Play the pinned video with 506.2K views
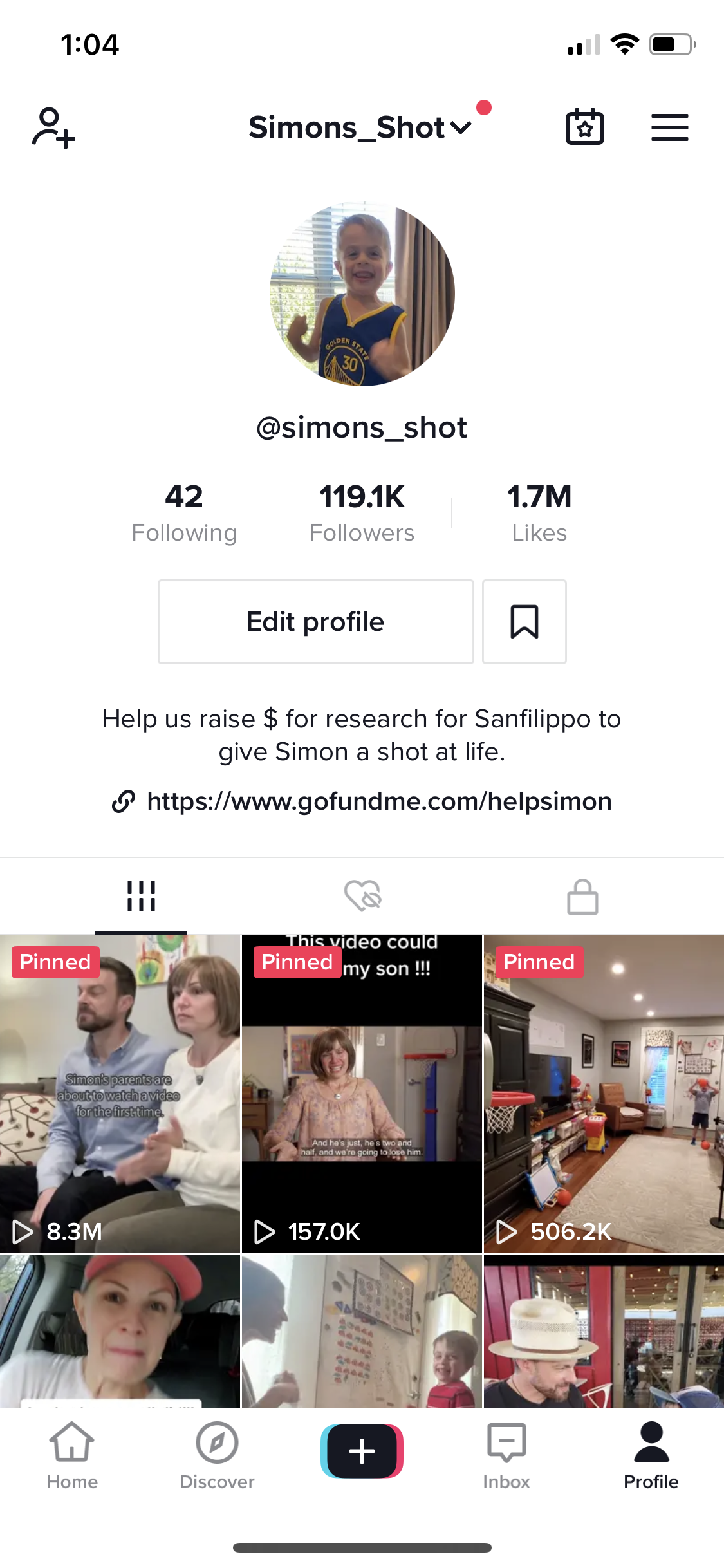Screen dimensions: 724x1568 click(x=604, y=1094)
